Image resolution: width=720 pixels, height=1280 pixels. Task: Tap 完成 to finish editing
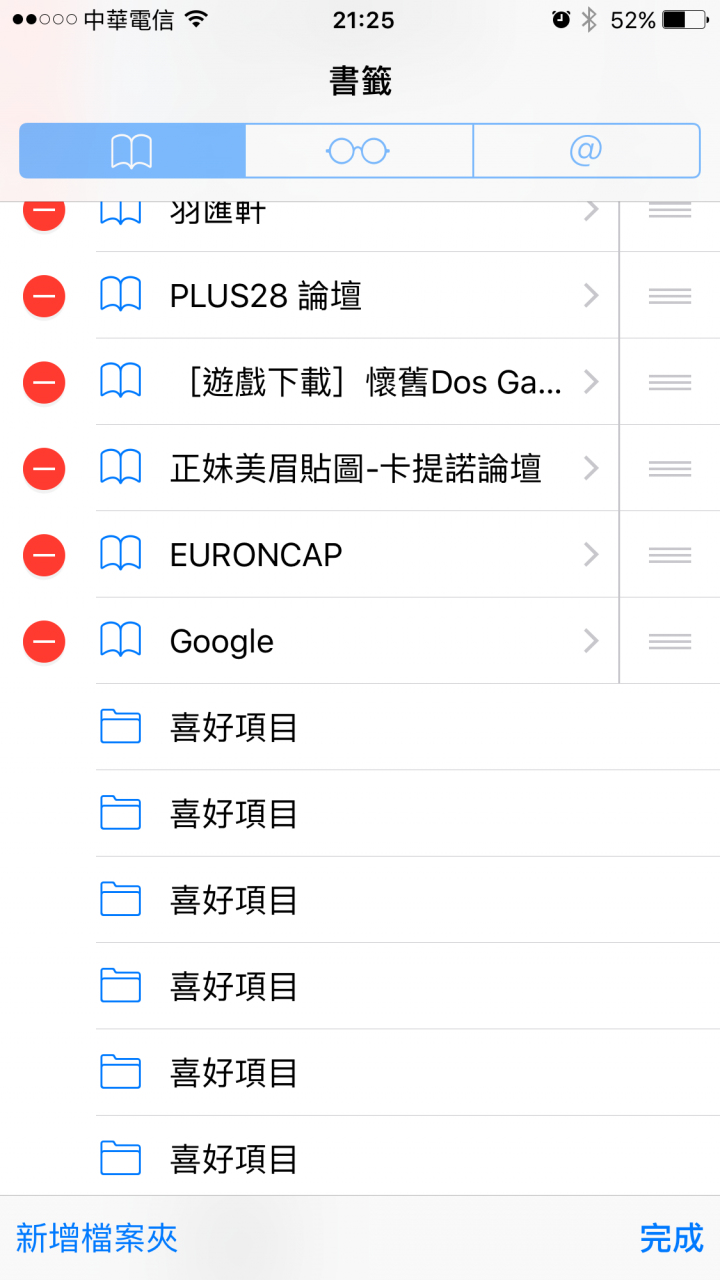(672, 1238)
